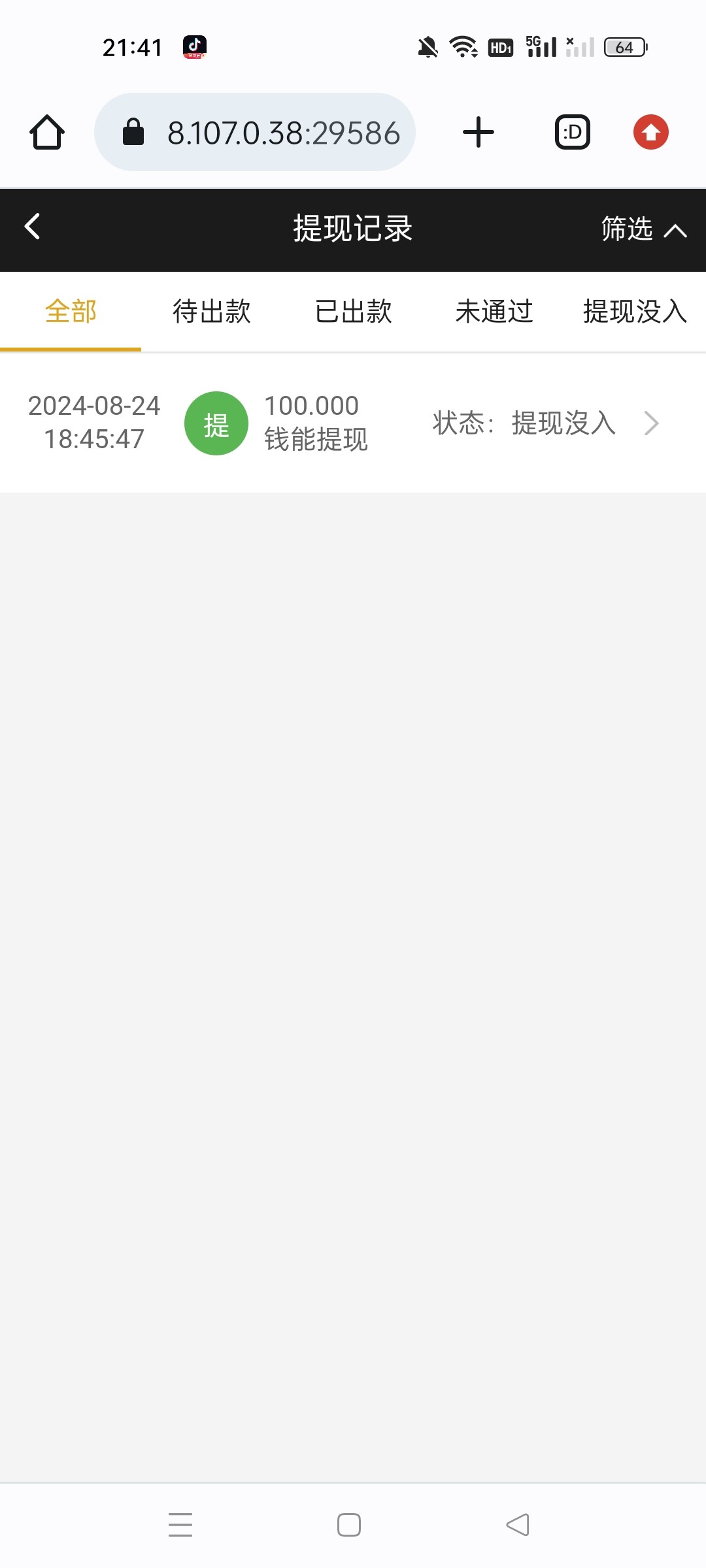The height and width of the screenshot is (1568, 706).
Task: Select the 已出款 tab
Action: pyautogui.click(x=353, y=311)
